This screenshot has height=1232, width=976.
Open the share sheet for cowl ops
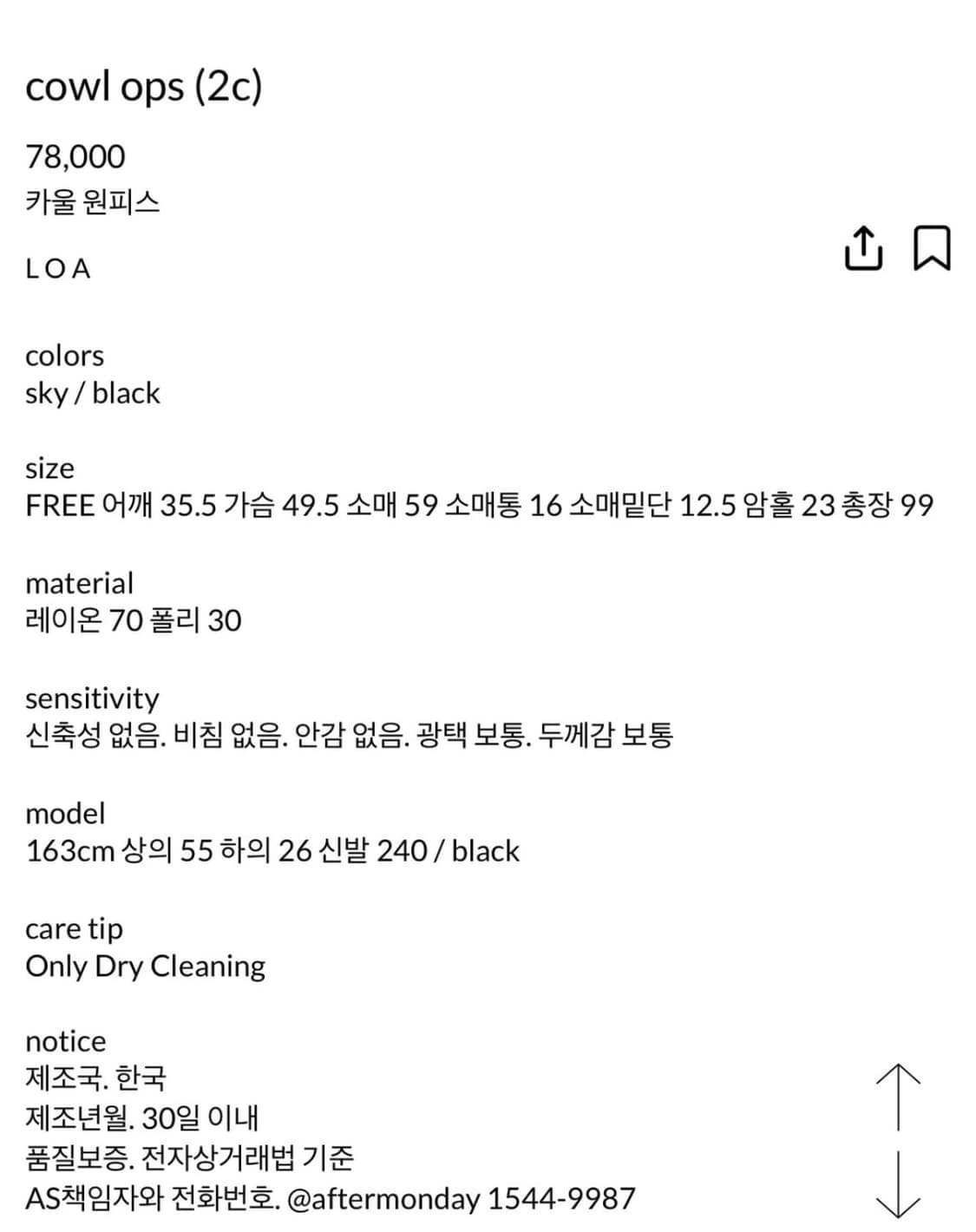[863, 249]
